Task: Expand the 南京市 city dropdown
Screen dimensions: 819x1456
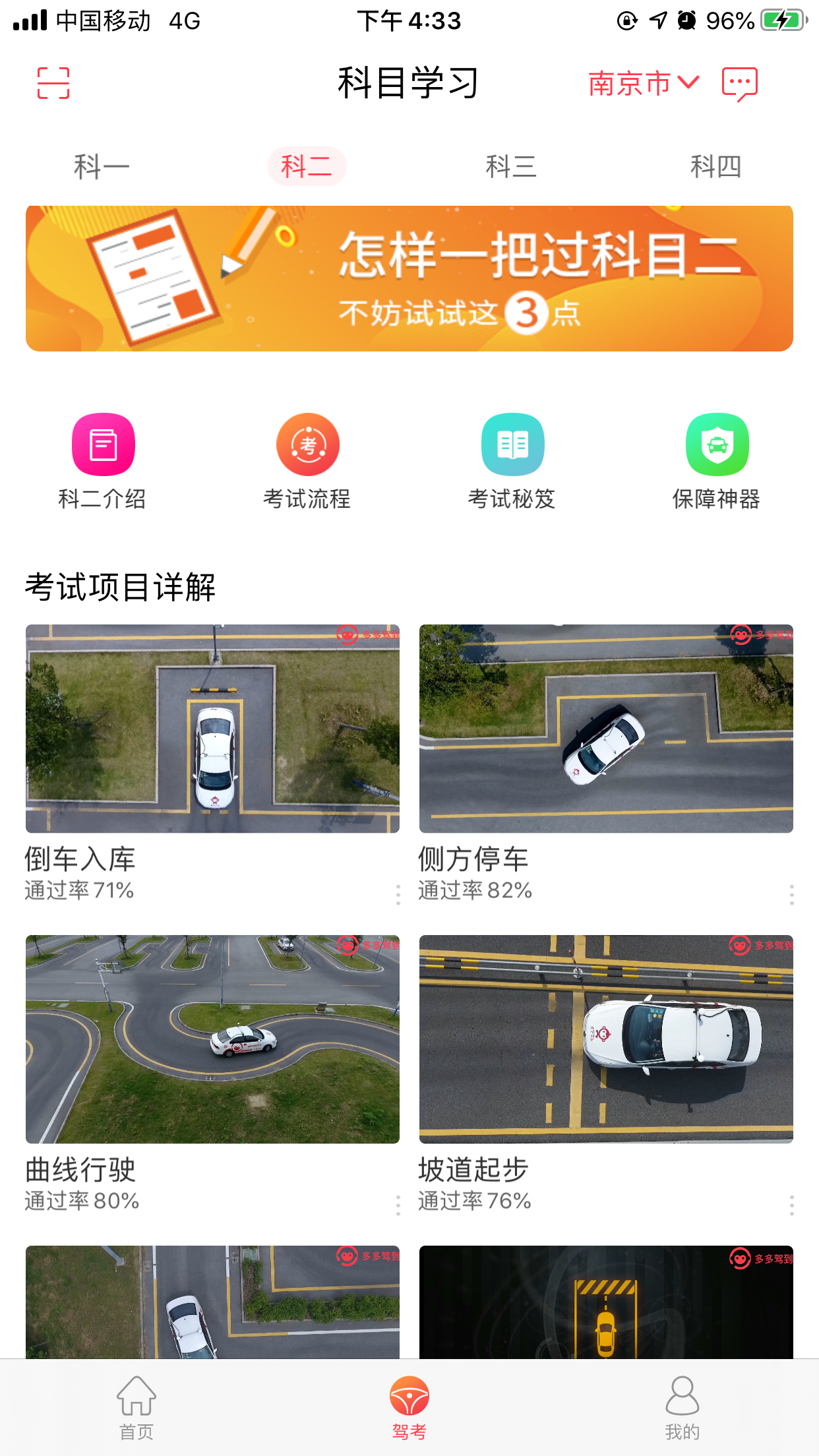Action: (x=642, y=84)
